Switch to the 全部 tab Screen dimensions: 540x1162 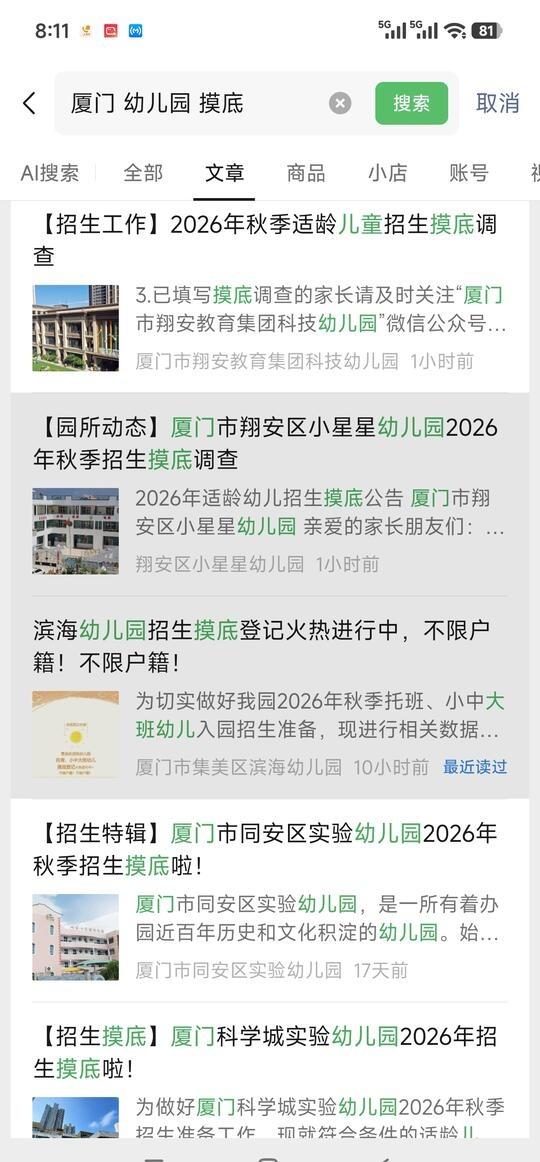[x=143, y=173]
